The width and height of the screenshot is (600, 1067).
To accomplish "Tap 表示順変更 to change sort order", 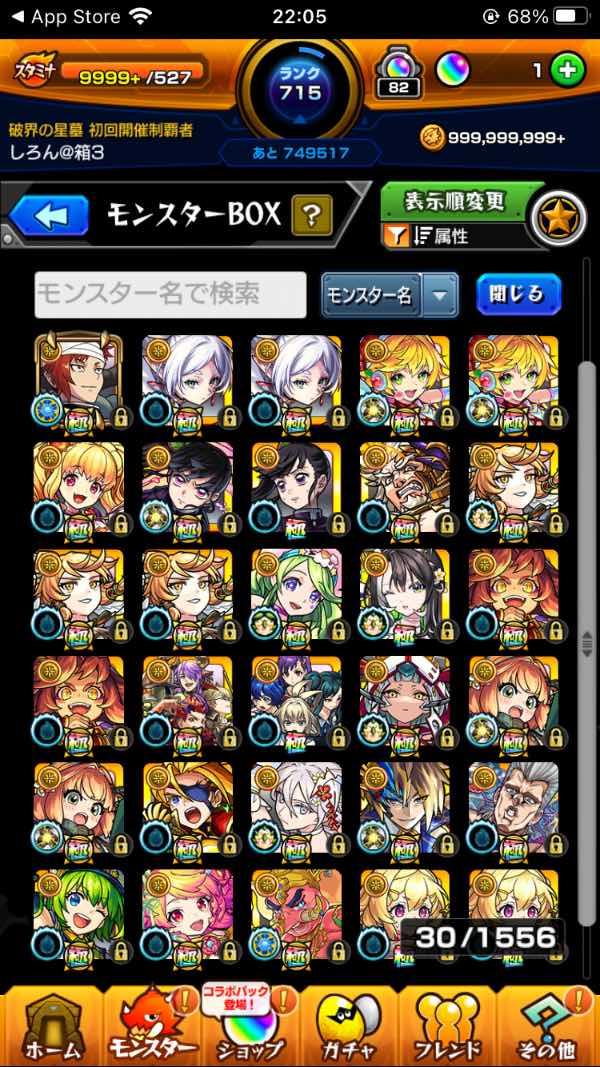I will pos(455,202).
